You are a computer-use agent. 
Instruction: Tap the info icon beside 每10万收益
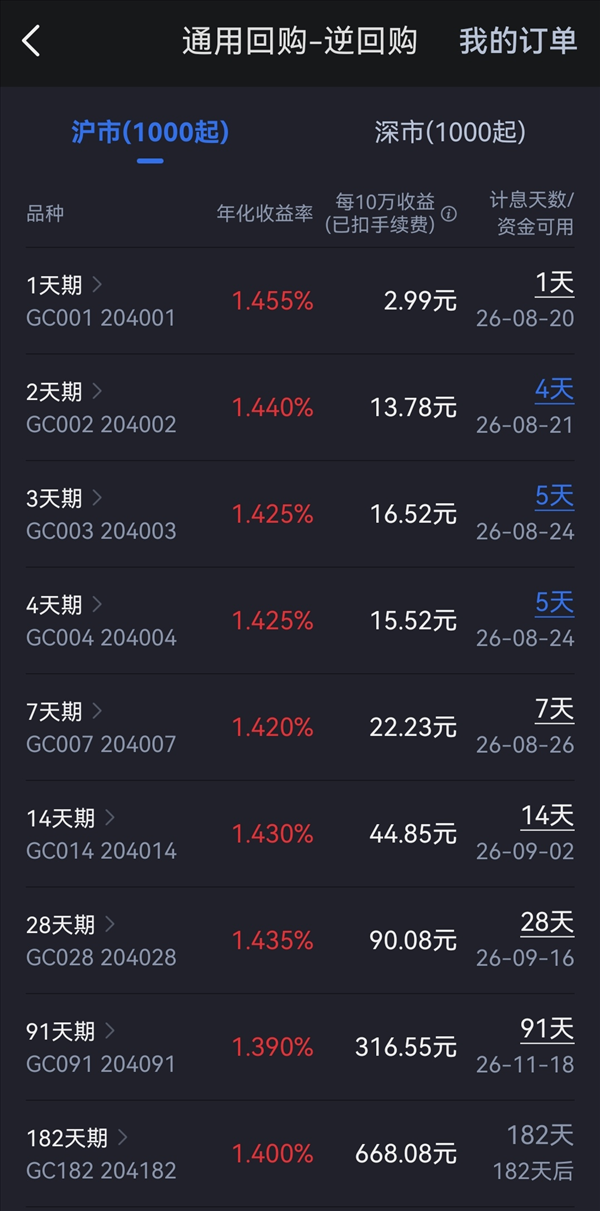click(x=449, y=213)
